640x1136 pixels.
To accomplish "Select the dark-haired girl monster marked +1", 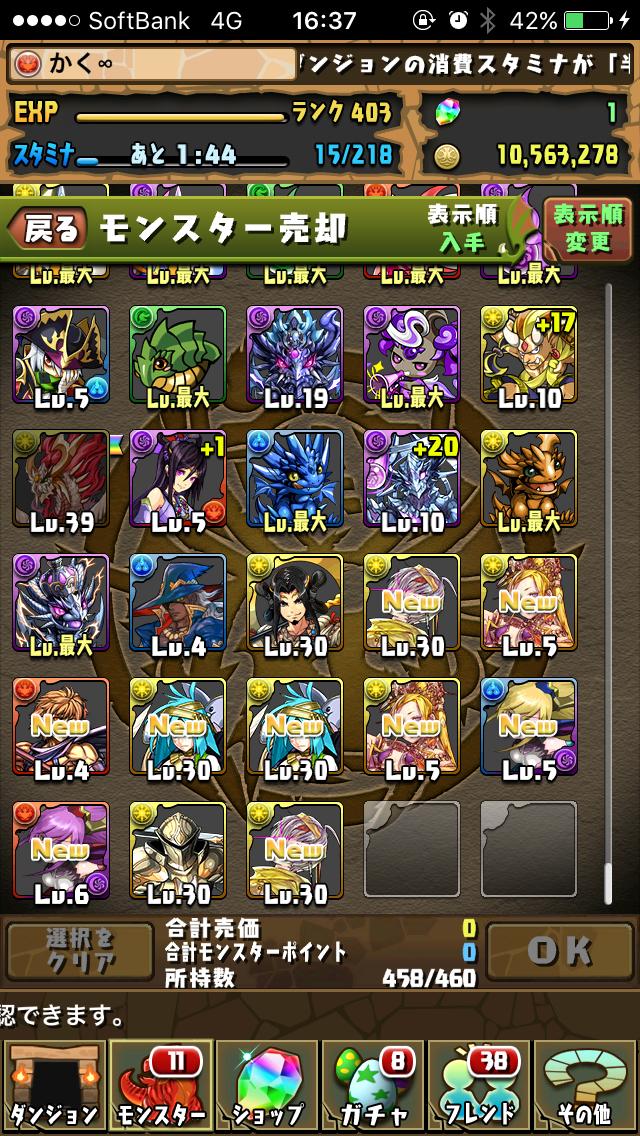I will 178,477.
